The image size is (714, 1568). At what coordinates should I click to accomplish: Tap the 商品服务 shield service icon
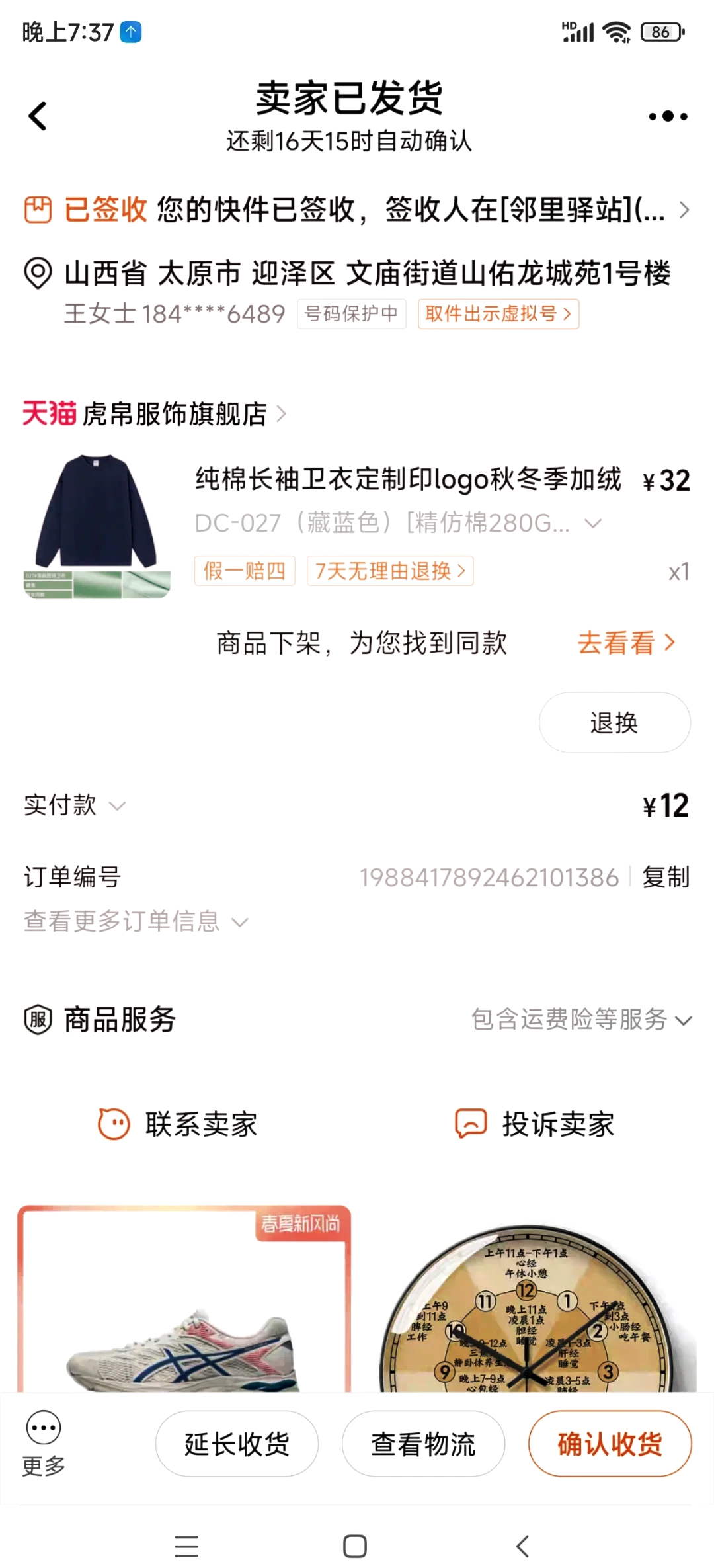[x=38, y=1020]
